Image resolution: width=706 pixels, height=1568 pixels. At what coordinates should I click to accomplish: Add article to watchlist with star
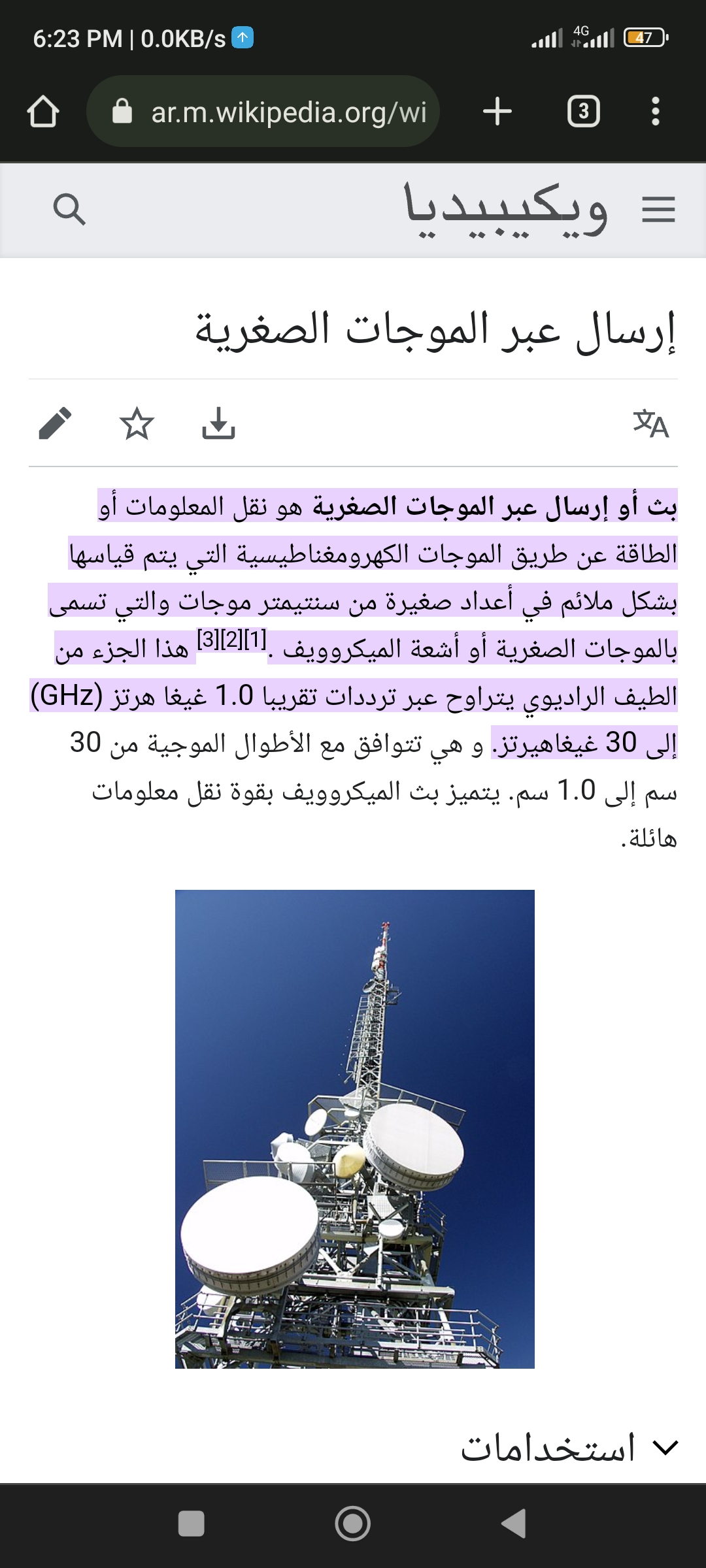[137, 423]
